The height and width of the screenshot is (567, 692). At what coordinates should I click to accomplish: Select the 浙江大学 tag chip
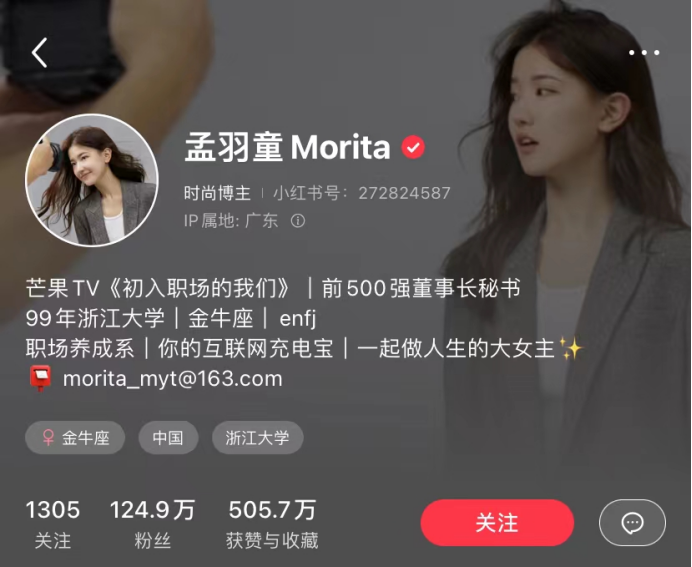point(257,438)
